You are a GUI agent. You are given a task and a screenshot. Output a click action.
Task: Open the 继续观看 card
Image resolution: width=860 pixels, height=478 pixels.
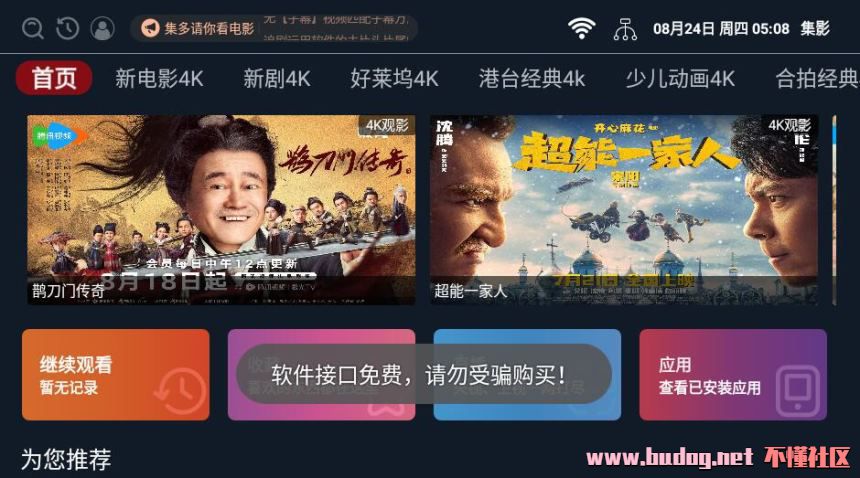point(116,374)
